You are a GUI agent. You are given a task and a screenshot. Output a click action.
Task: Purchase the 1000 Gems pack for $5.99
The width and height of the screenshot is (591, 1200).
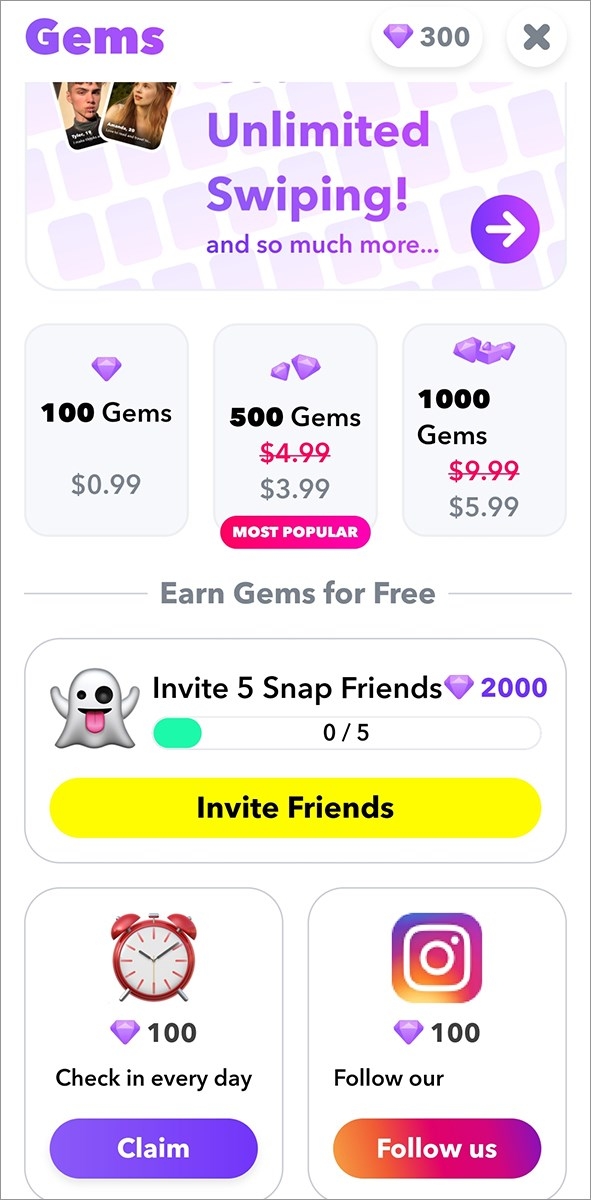tap(484, 430)
